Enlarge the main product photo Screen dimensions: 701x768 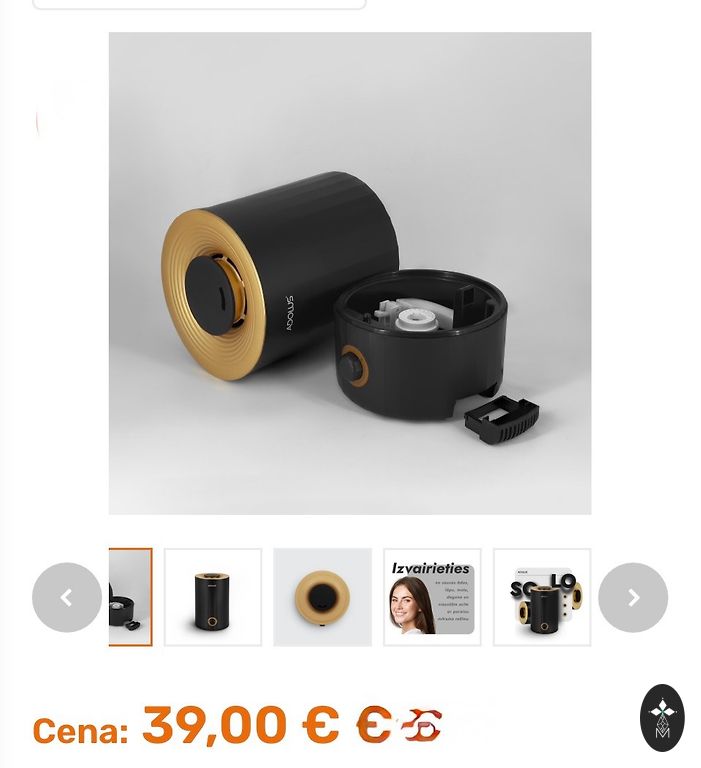(x=350, y=273)
